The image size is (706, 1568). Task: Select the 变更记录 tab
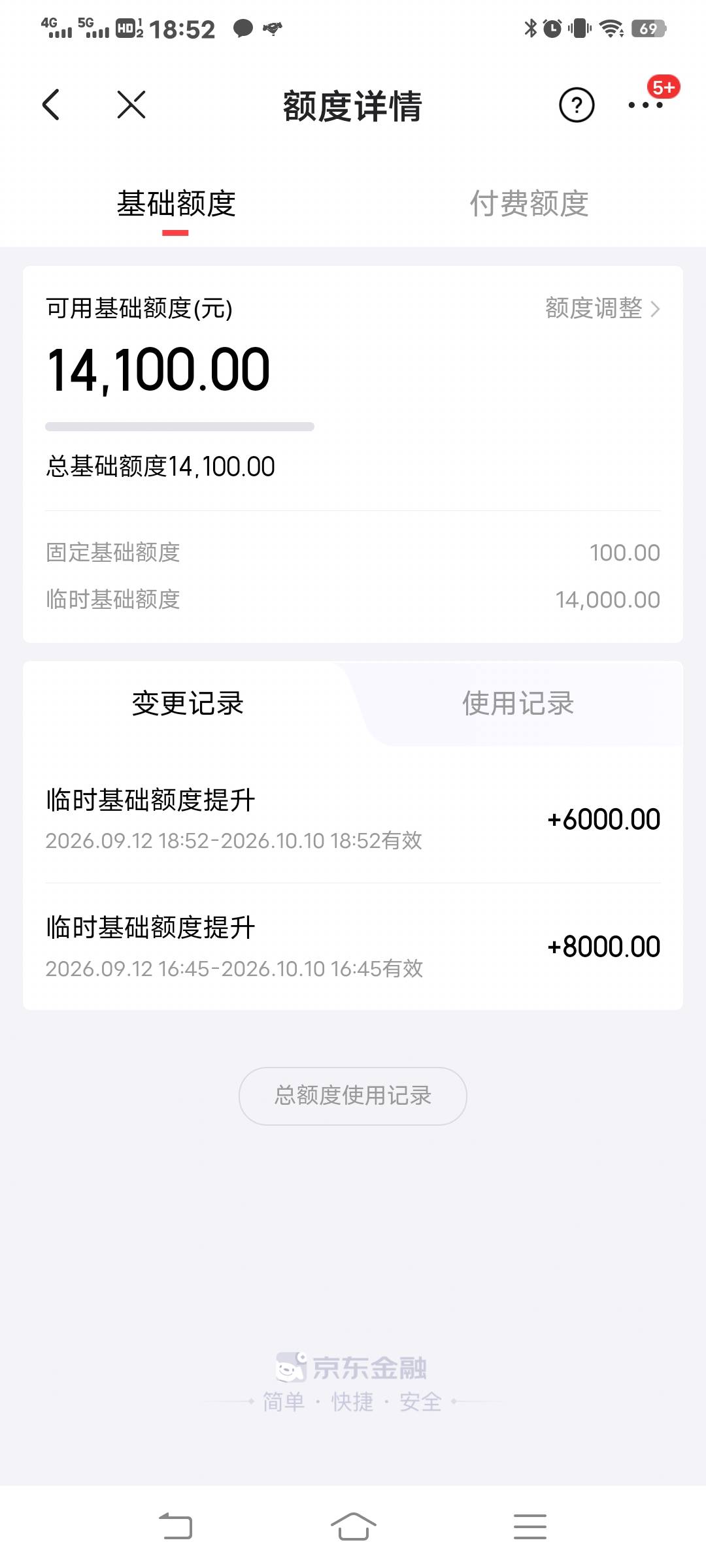188,704
